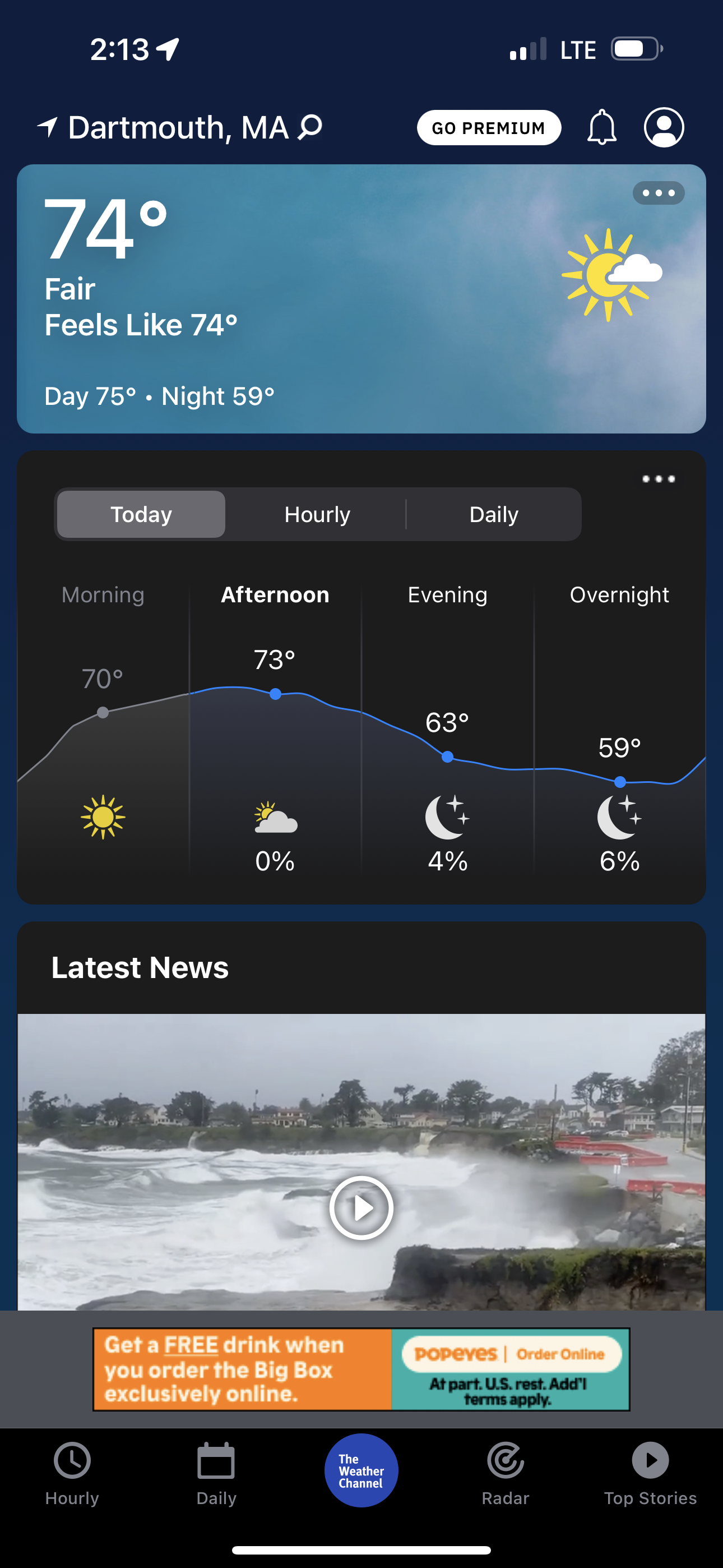Play the Latest News video
This screenshot has width=723, height=1568.
(x=361, y=1207)
